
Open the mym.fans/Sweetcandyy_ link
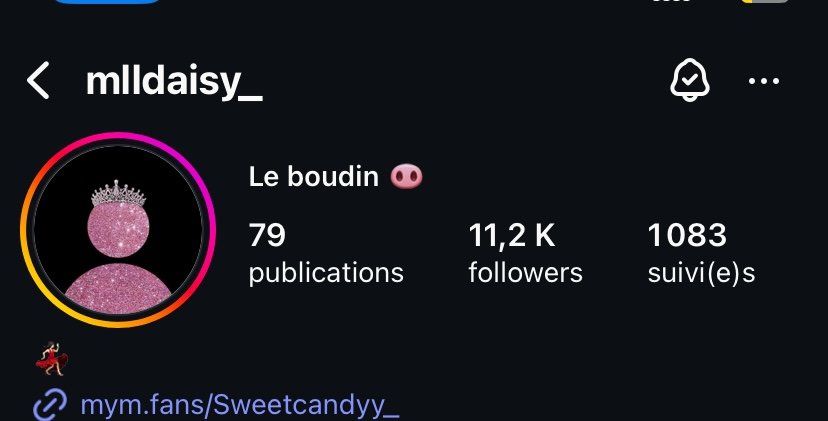tap(239, 406)
